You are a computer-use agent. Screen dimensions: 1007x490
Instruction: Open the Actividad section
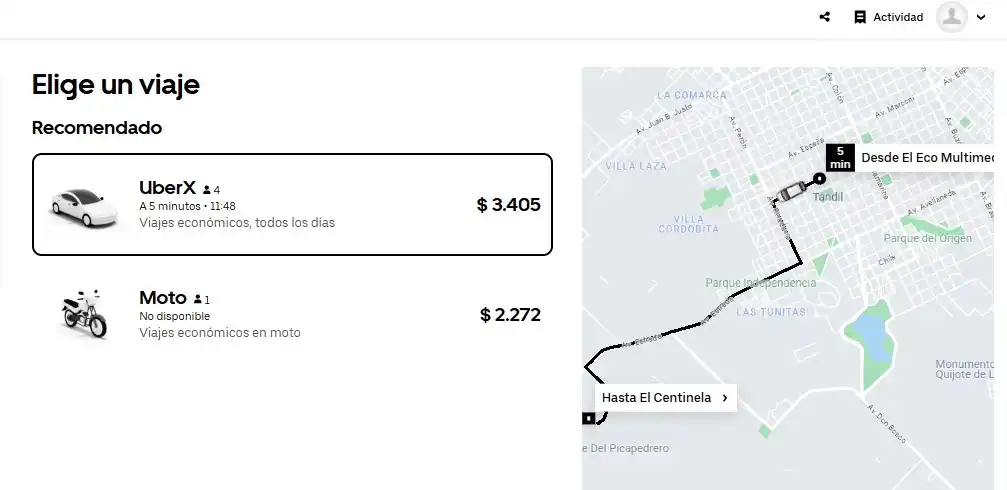(888, 17)
